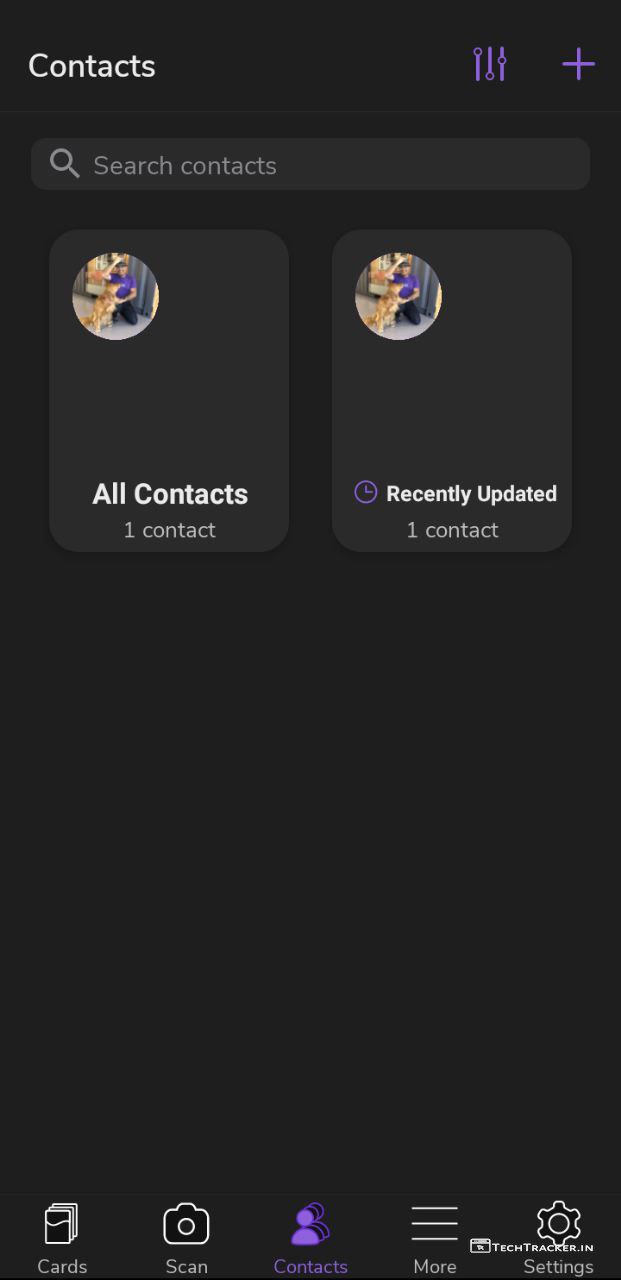Open the All Contacts card
The height and width of the screenshot is (1280, 621).
pyautogui.click(x=169, y=391)
